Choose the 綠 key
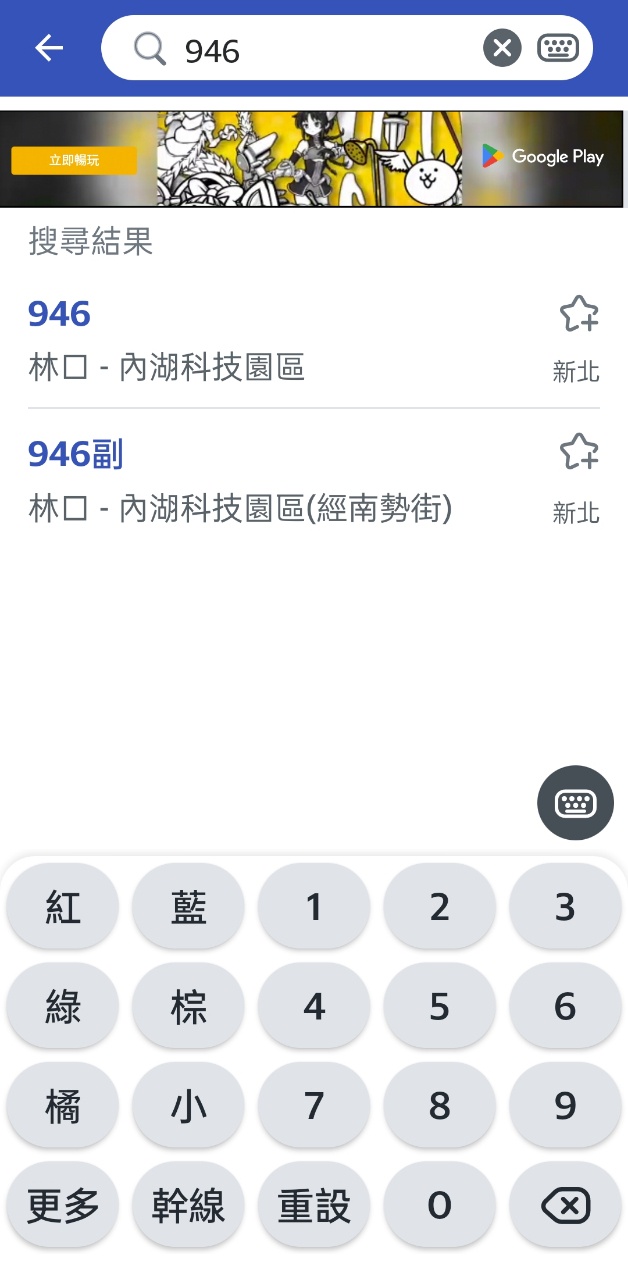 coord(63,1006)
